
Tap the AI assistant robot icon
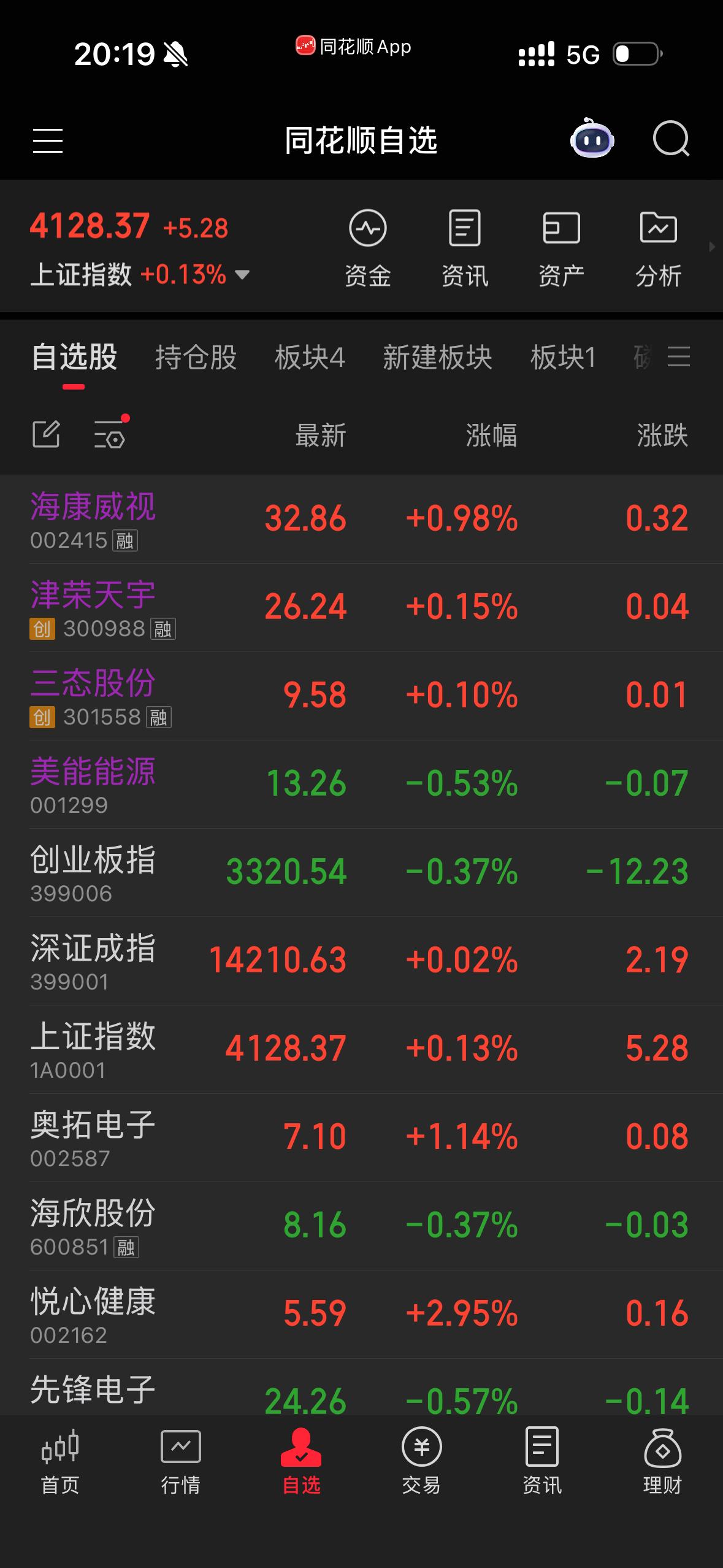coord(592,140)
